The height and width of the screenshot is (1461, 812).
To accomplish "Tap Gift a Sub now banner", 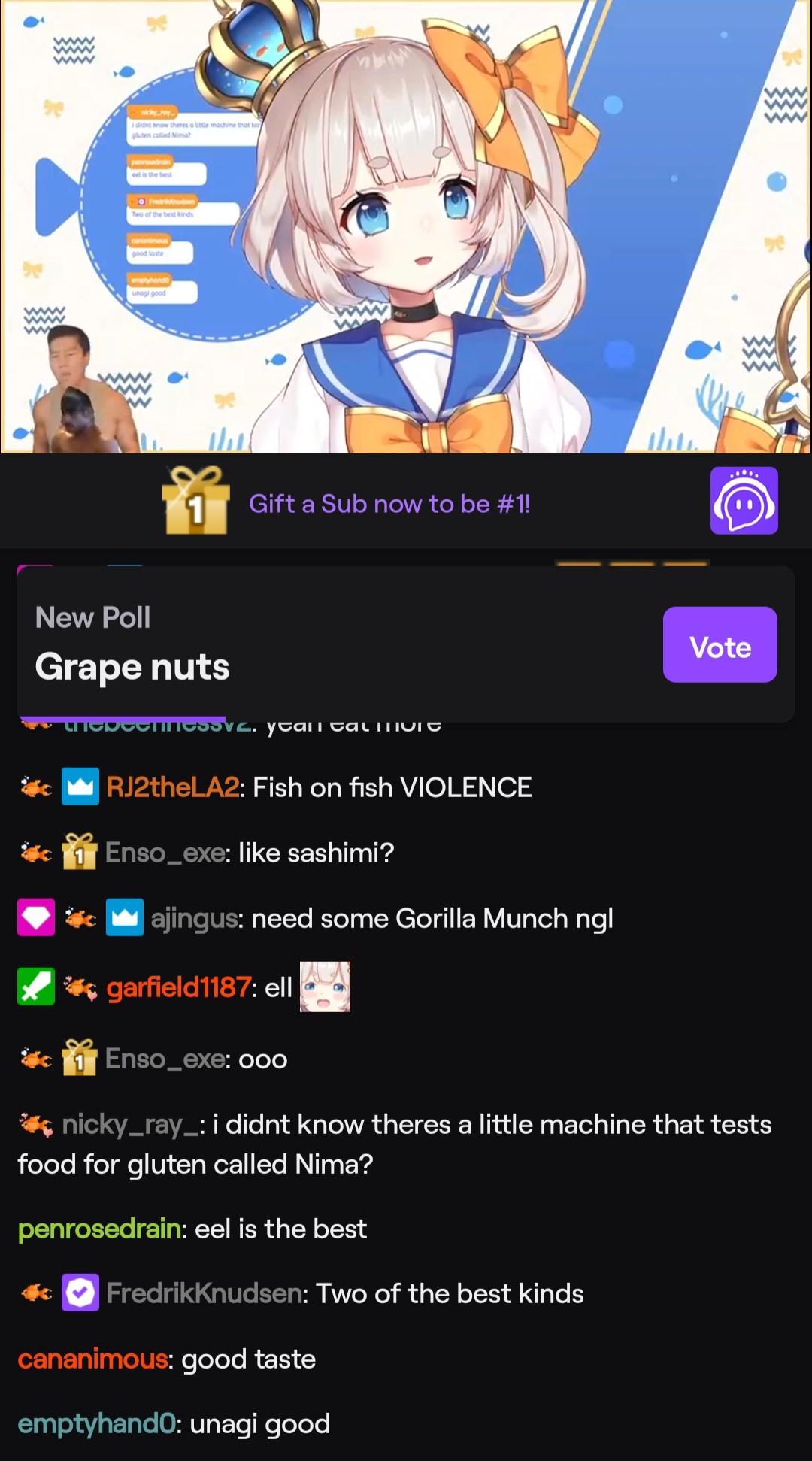I will coord(389,504).
